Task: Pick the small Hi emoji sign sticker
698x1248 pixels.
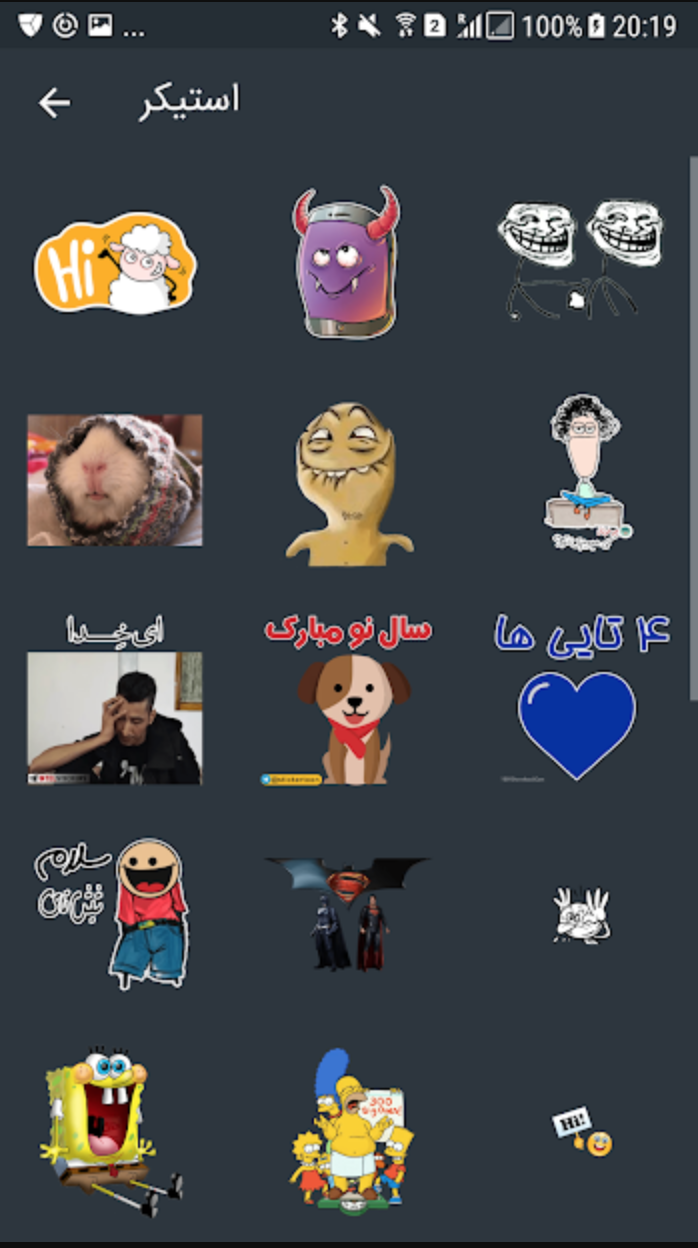Action: click(x=582, y=1131)
